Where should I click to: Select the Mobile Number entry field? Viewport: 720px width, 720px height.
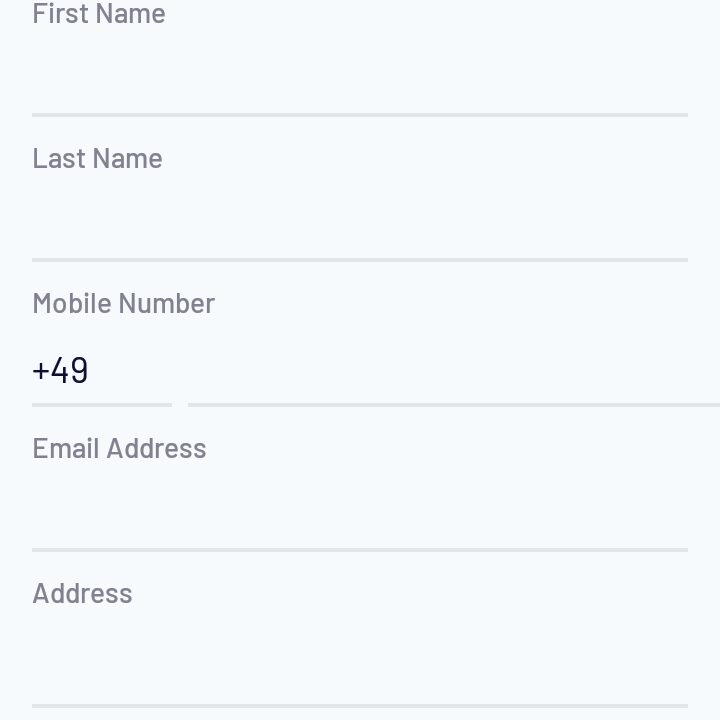[x=450, y=370]
